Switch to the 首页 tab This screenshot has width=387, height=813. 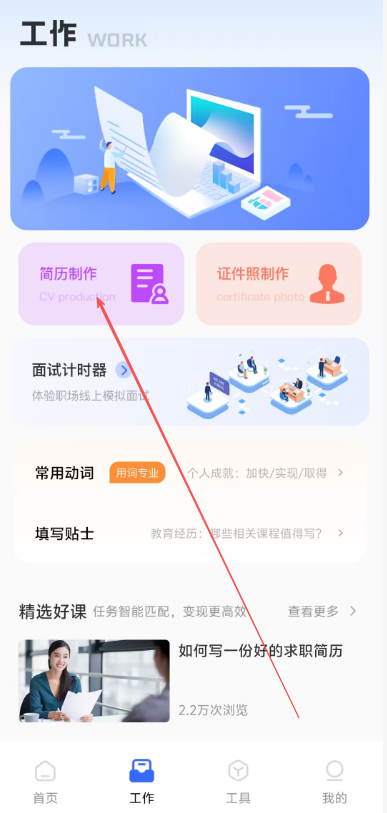[x=46, y=781]
